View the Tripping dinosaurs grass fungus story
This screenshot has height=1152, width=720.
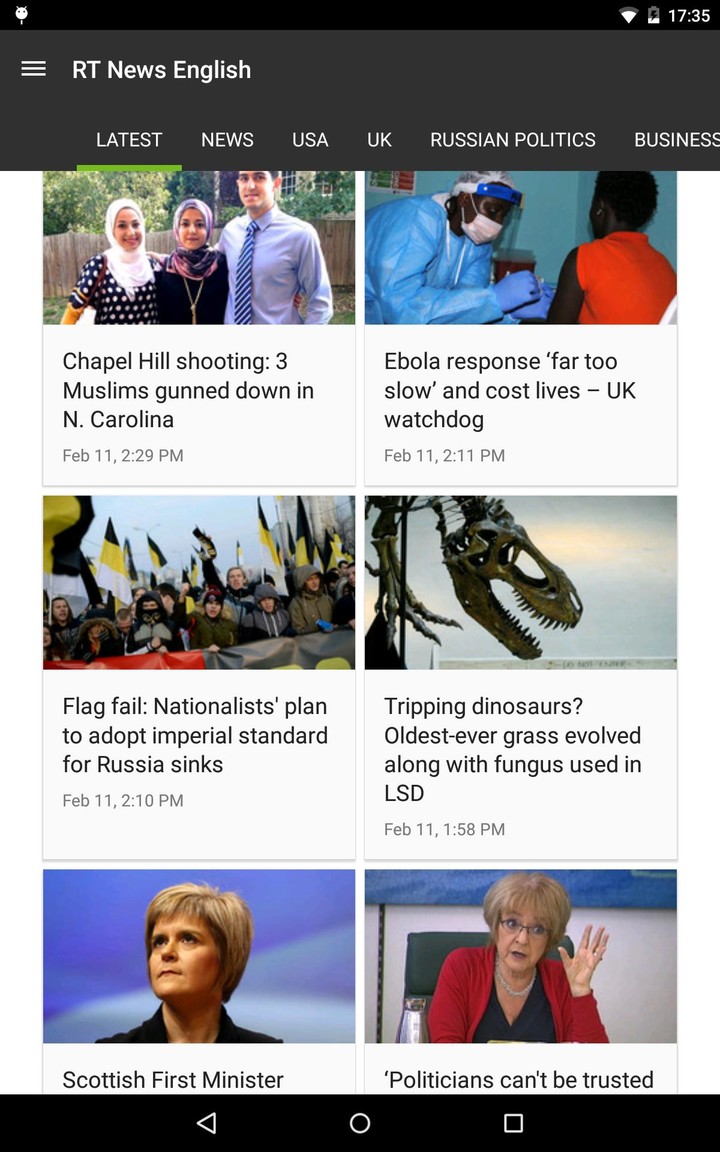pos(520,748)
